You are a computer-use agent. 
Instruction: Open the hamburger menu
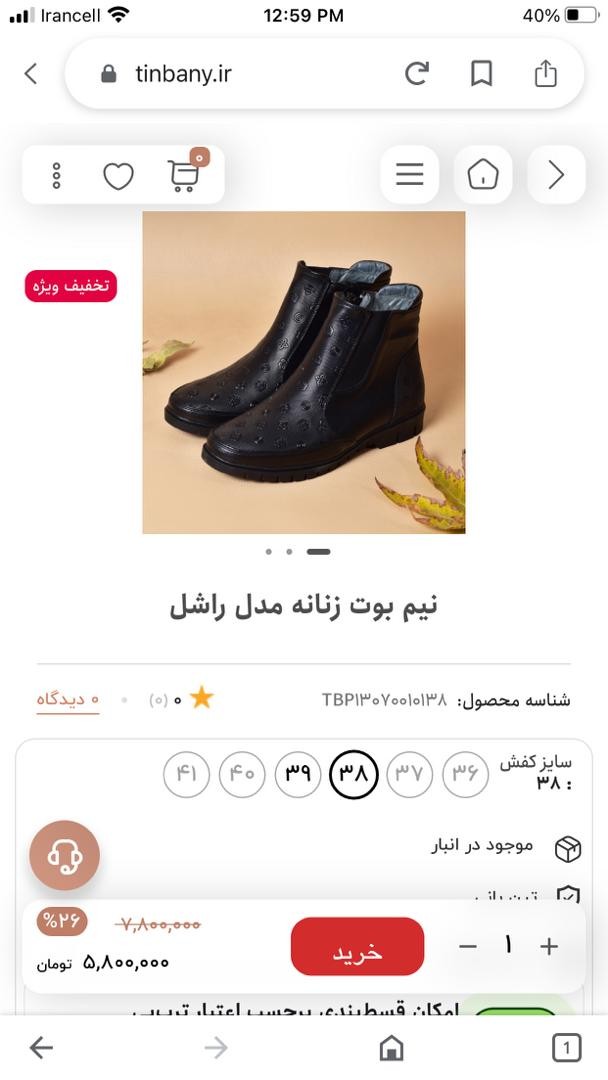(410, 175)
